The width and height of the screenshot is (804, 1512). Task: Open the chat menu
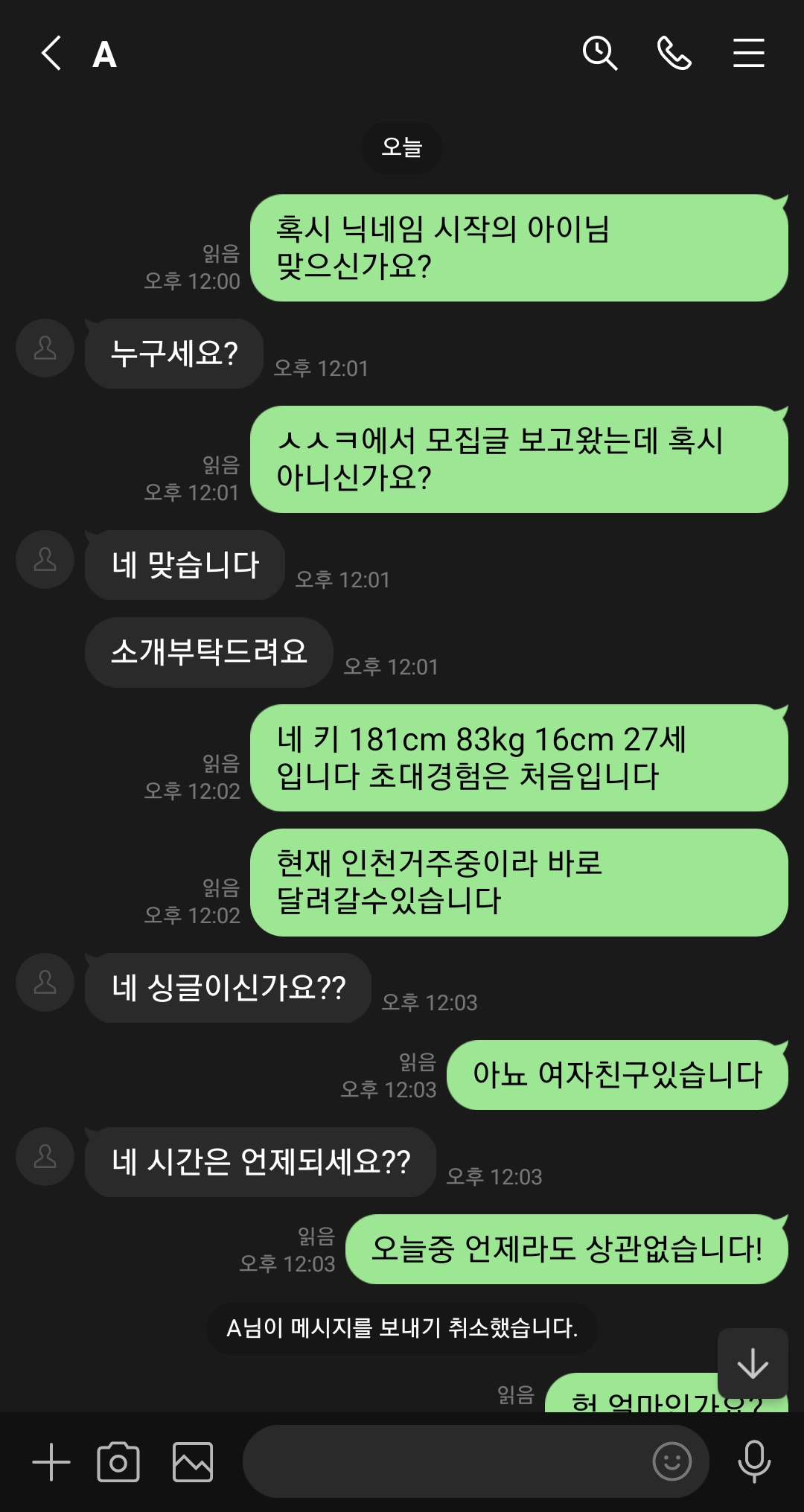click(x=748, y=54)
